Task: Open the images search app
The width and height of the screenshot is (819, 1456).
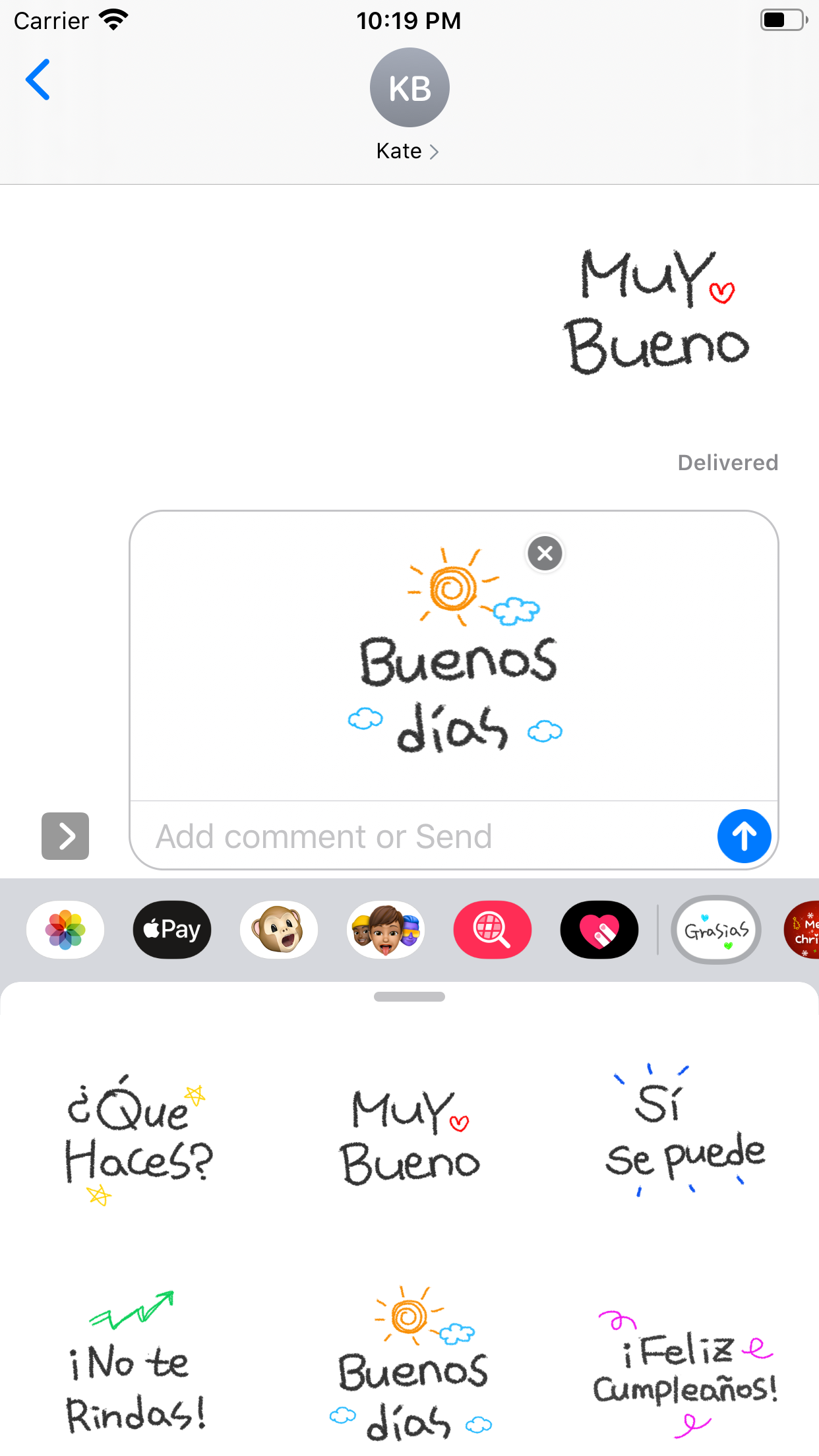Action: (493, 930)
